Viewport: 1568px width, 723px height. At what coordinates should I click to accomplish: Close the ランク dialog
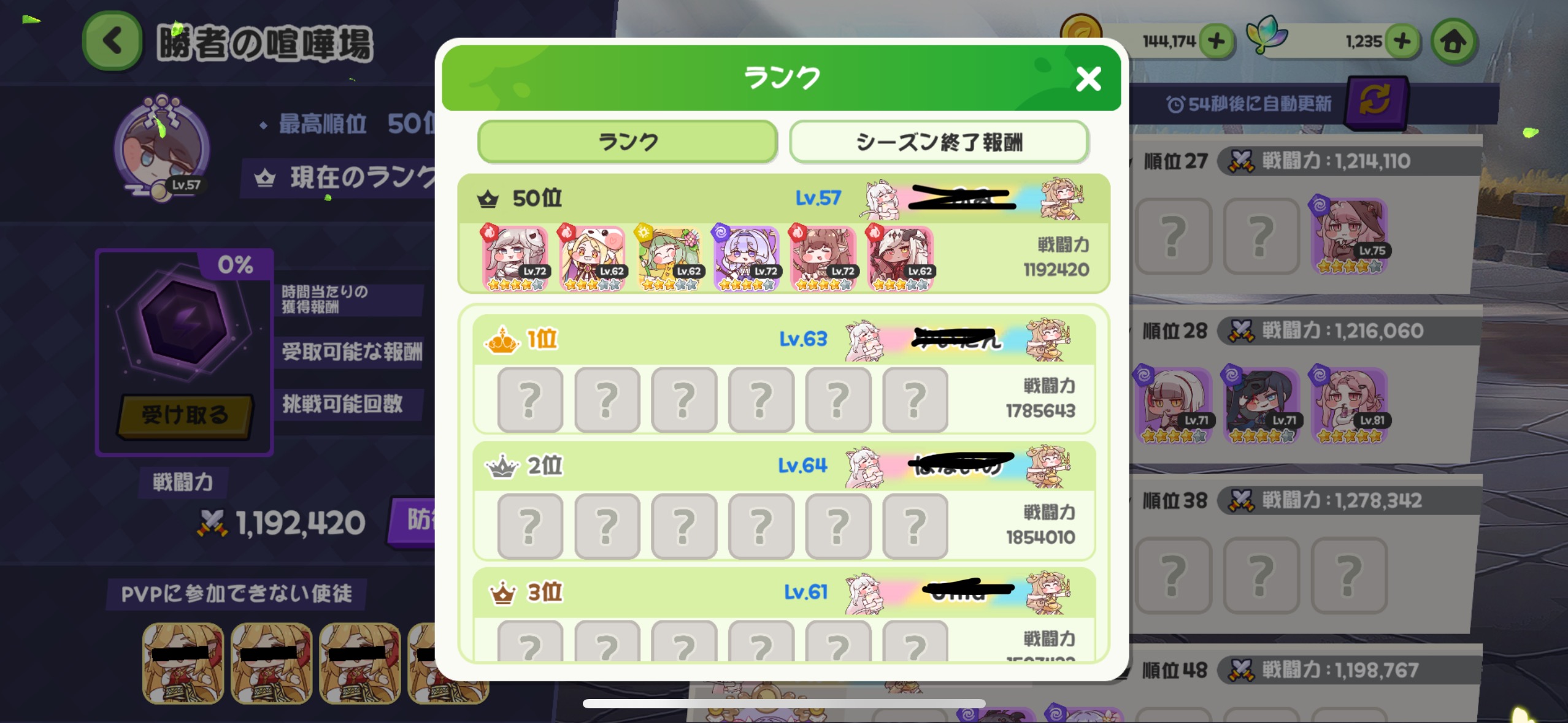pyautogui.click(x=1088, y=79)
